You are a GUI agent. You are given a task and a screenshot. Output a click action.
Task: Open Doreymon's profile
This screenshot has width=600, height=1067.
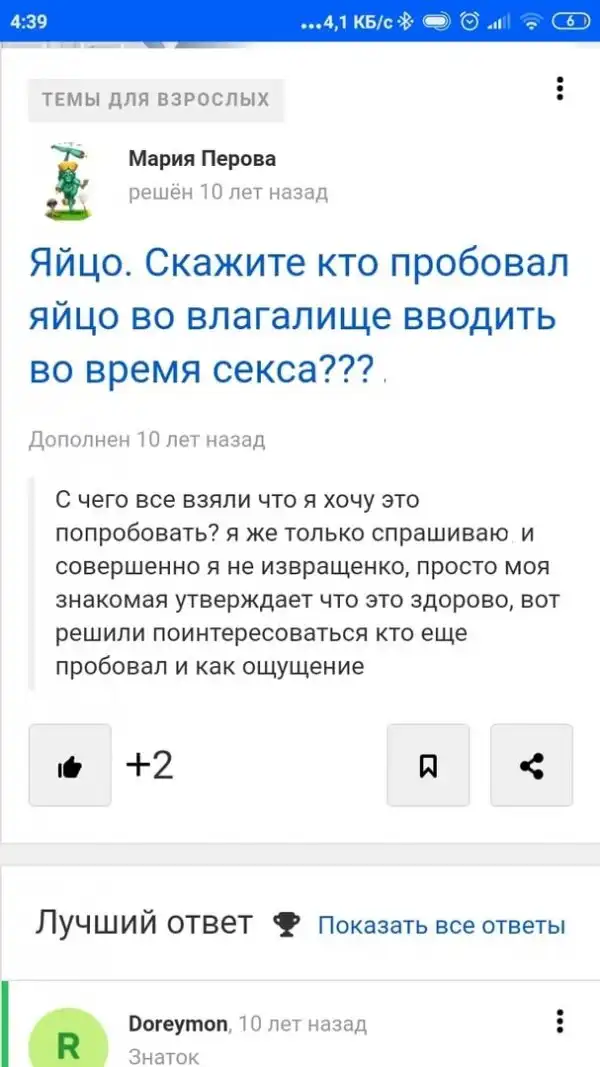tap(179, 1023)
